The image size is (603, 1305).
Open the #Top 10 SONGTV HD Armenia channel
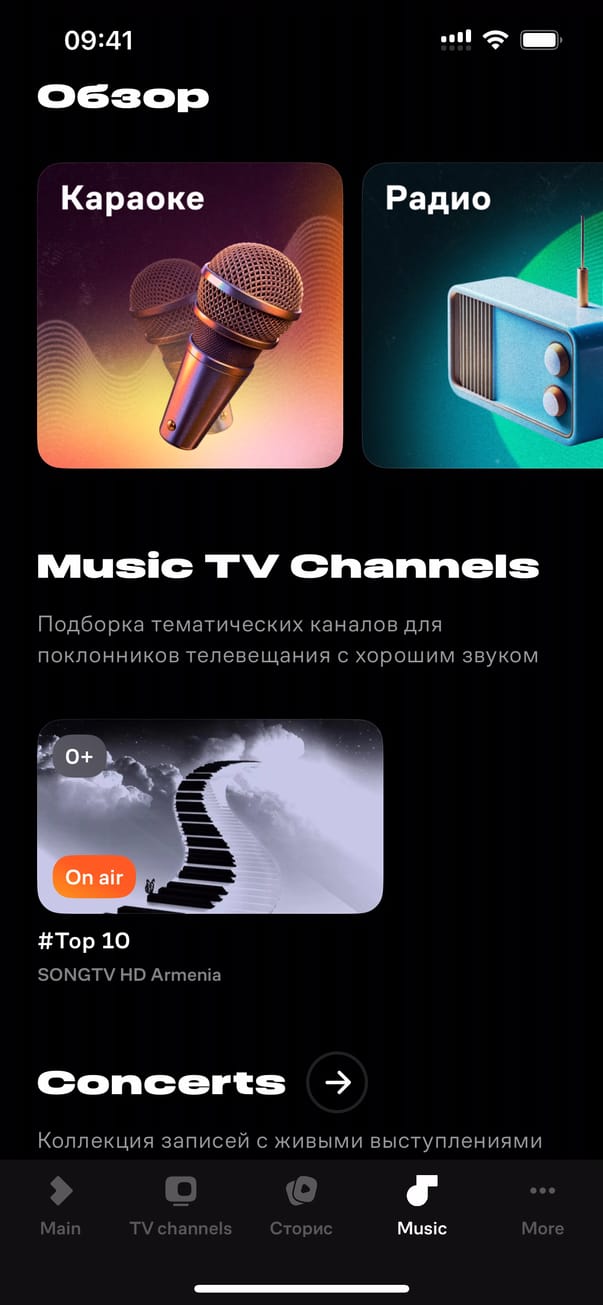coord(210,816)
